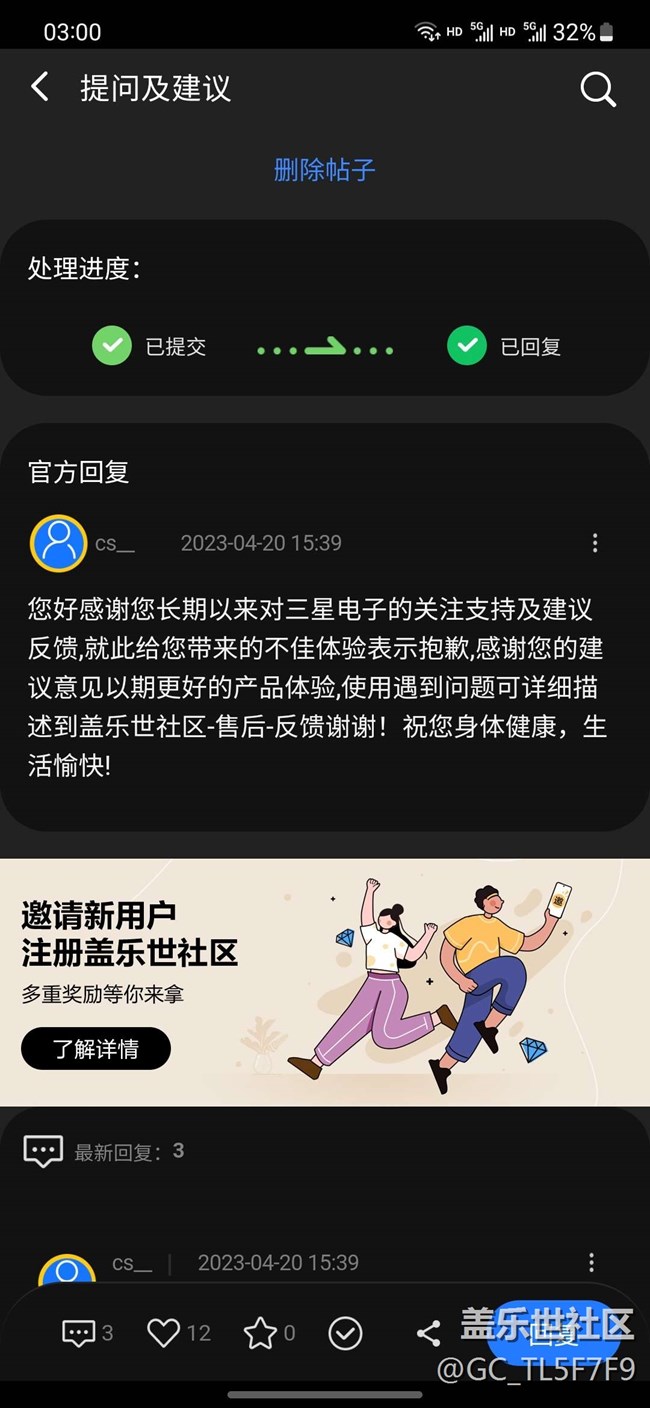Like this post with the heart icon

(x=164, y=1333)
